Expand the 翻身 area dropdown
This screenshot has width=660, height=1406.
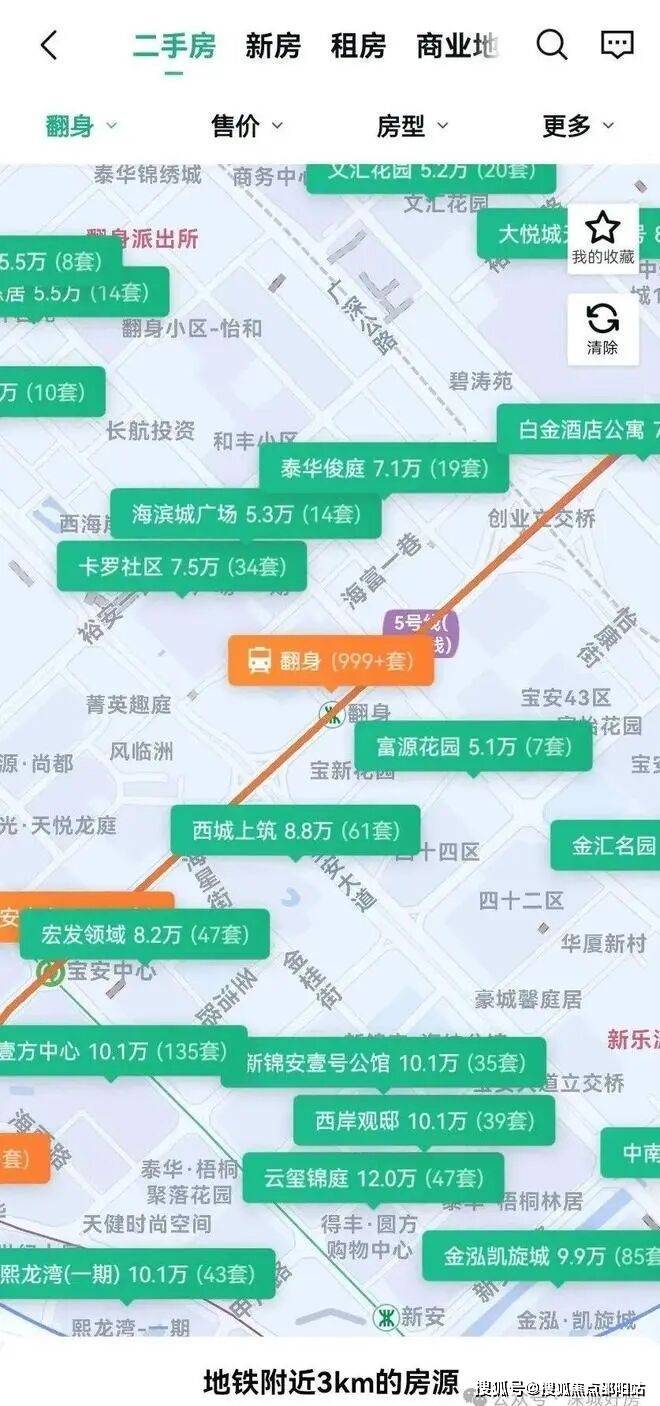coord(81,126)
